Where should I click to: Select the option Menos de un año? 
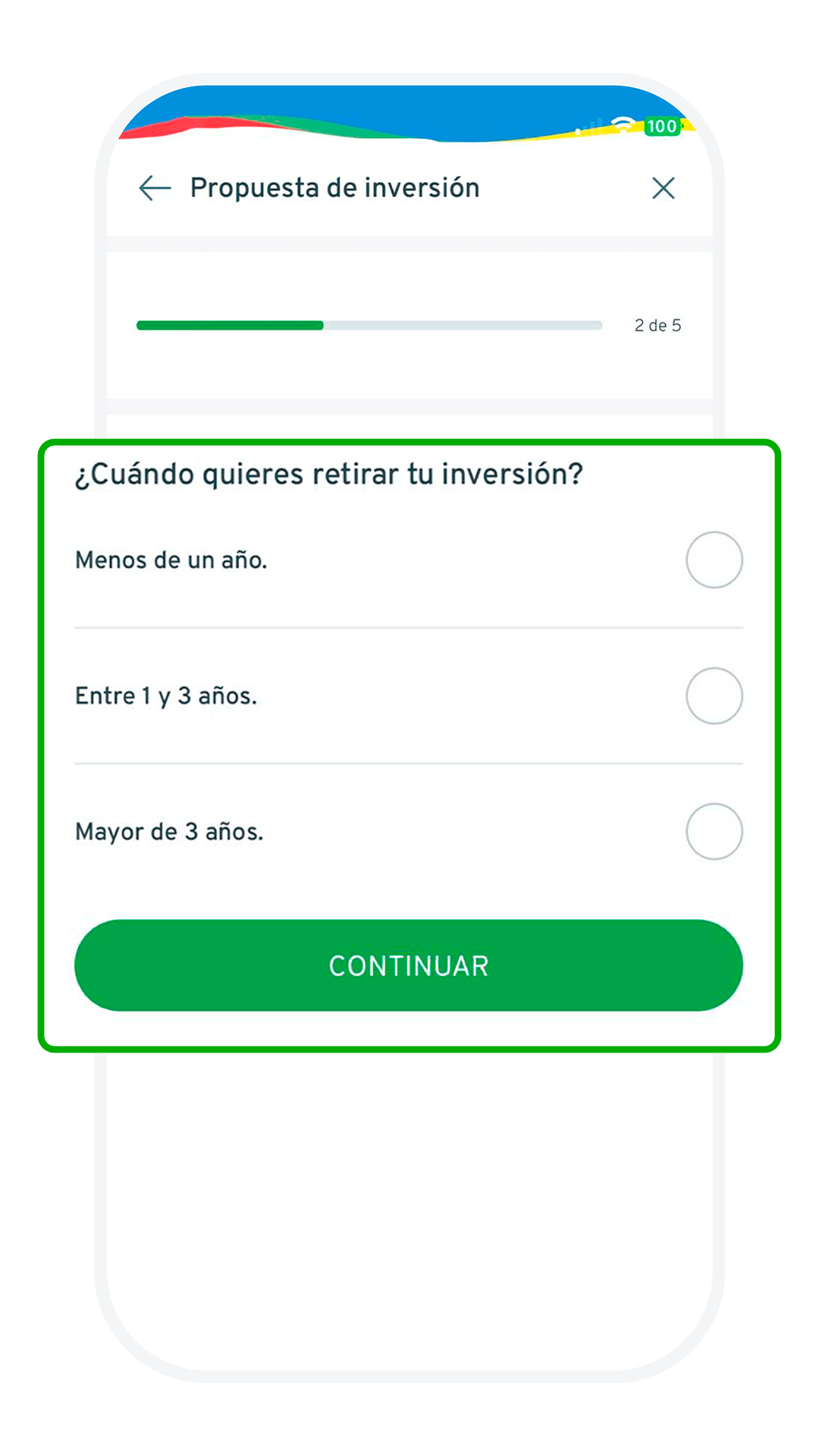(171, 560)
